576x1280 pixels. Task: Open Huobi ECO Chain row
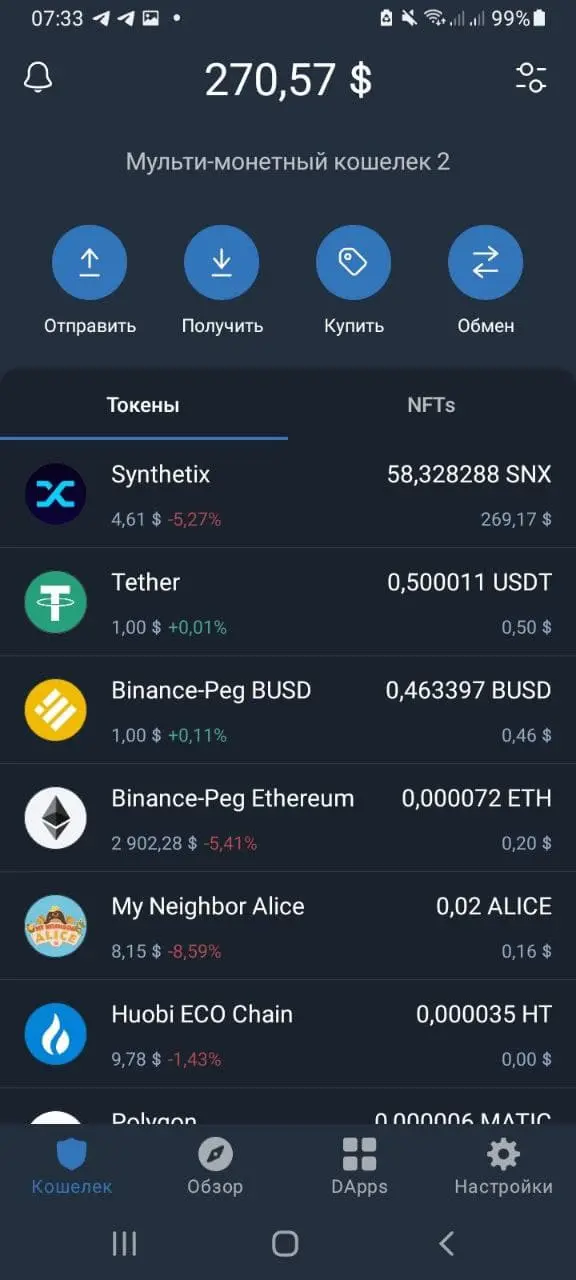pyautogui.click(x=288, y=1034)
